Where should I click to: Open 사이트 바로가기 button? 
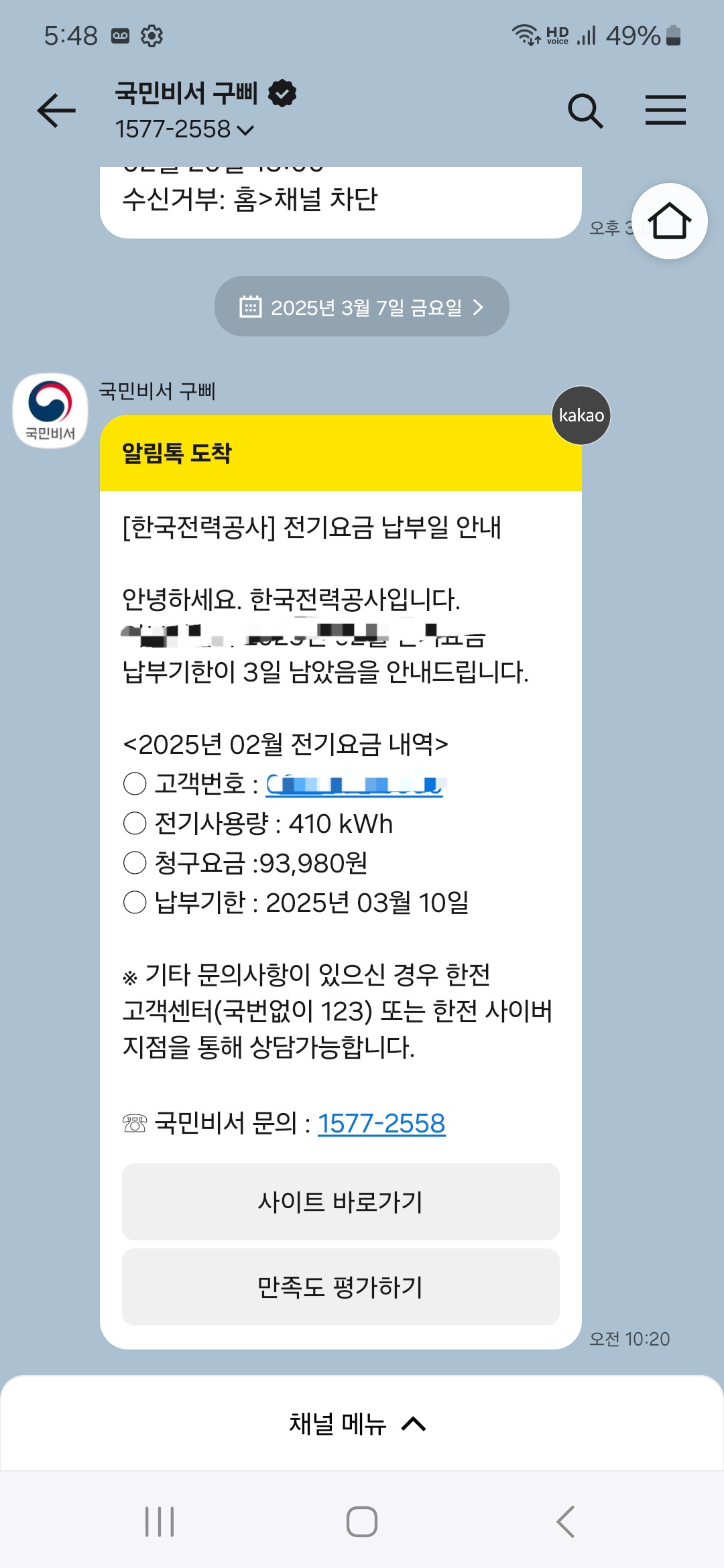click(341, 1201)
